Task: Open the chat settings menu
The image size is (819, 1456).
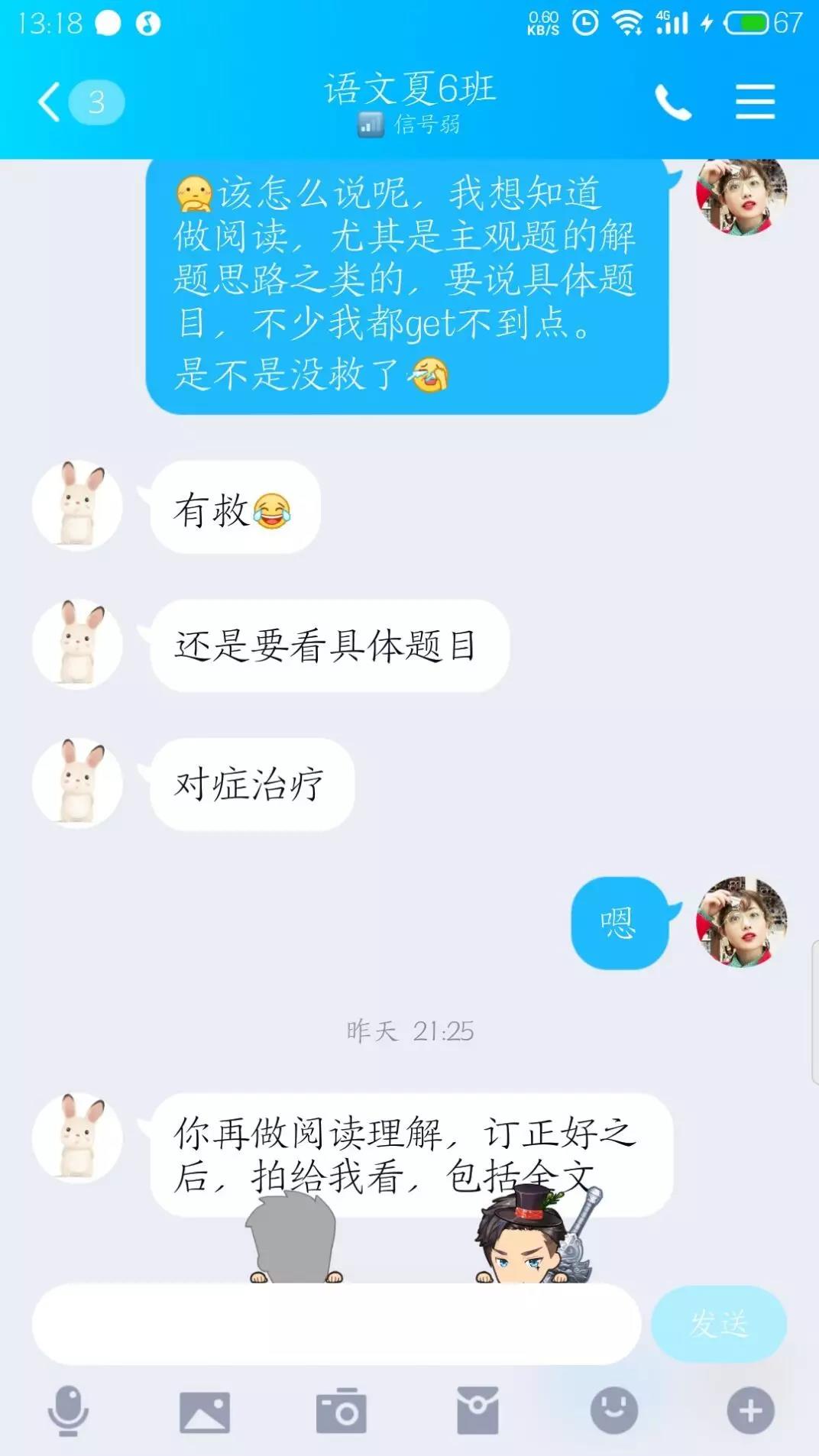Action: click(x=755, y=102)
